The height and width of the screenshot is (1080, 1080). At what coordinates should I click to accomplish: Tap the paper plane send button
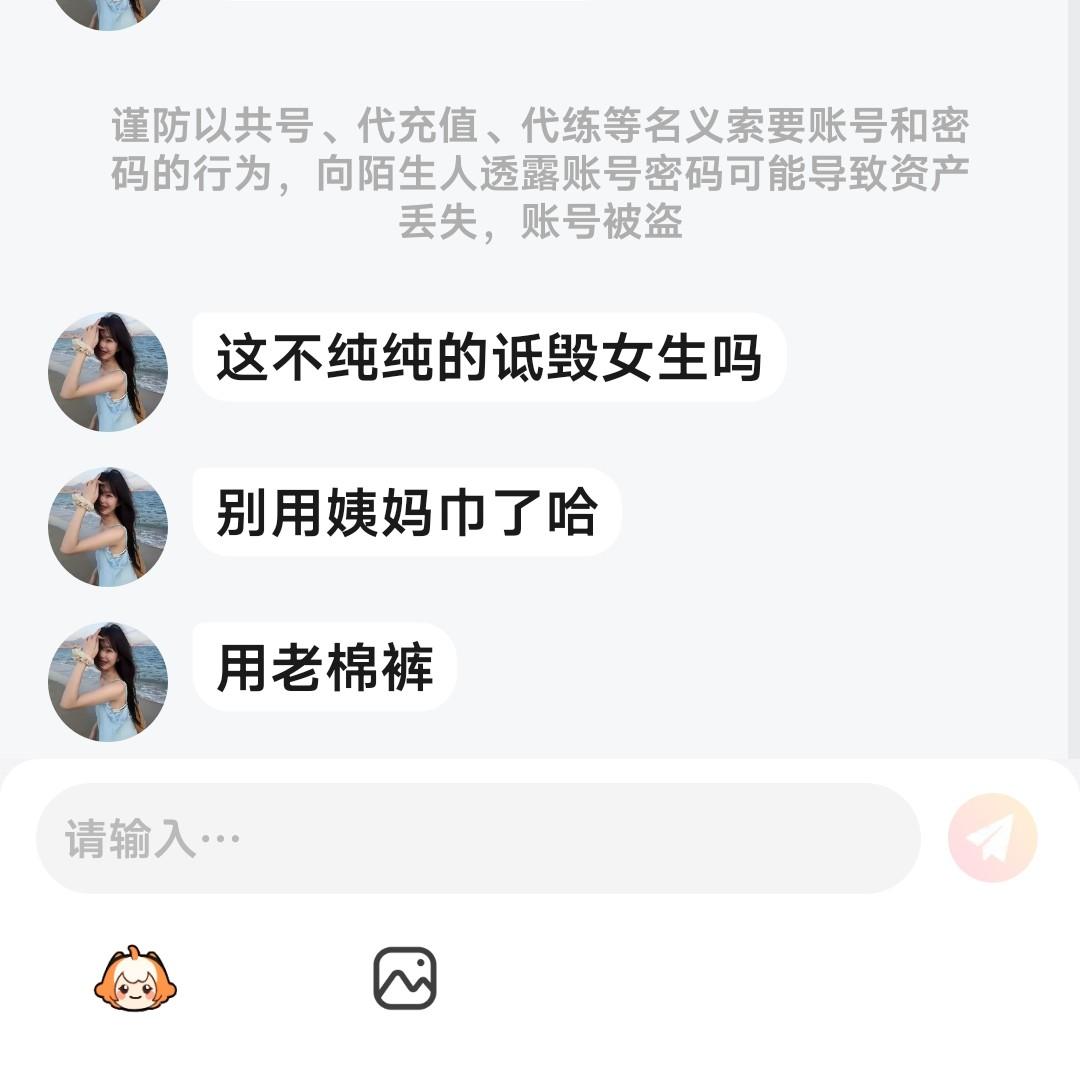point(992,838)
